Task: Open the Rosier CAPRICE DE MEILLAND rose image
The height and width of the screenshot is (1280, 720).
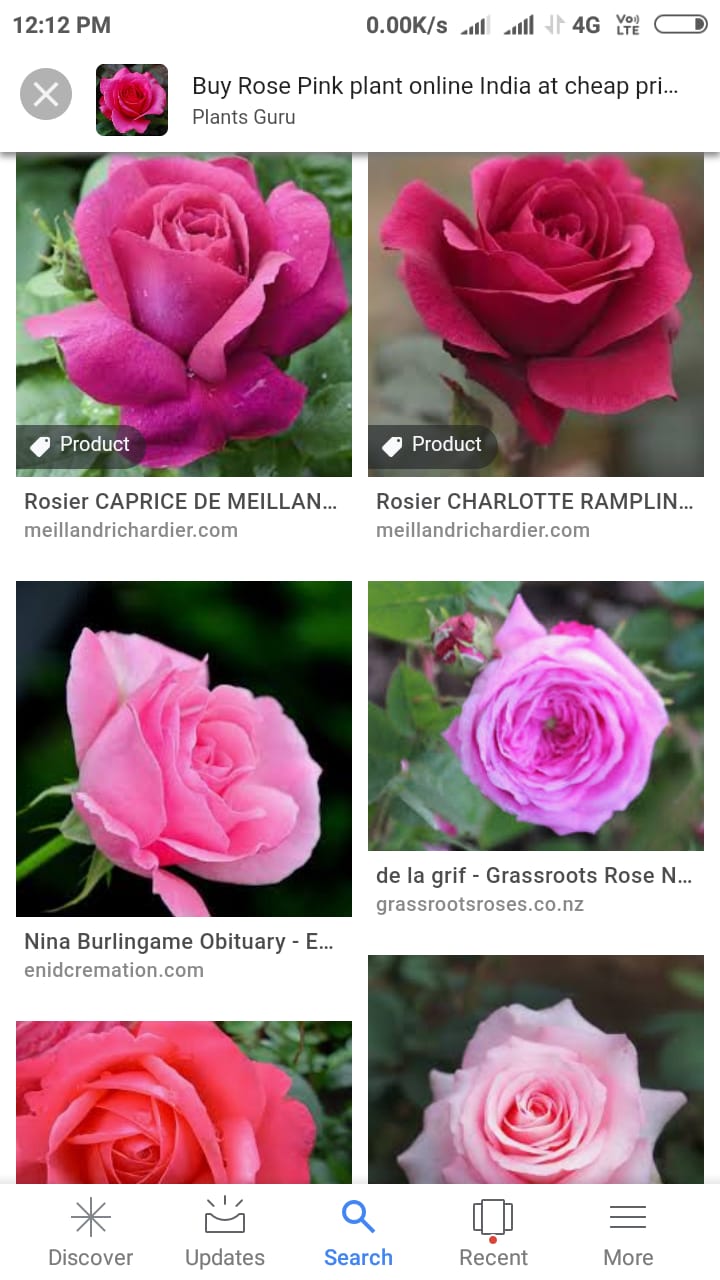Action: (x=184, y=315)
